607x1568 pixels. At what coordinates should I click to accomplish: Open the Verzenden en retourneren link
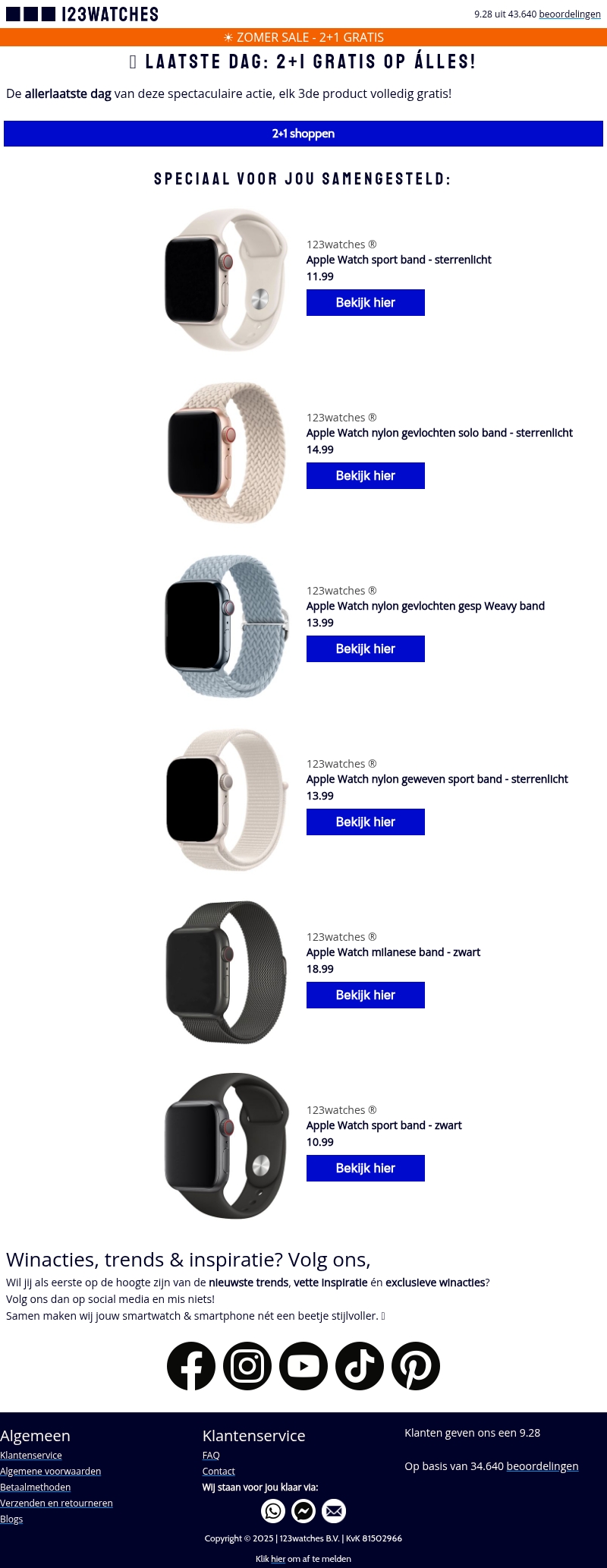coord(56,1503)
